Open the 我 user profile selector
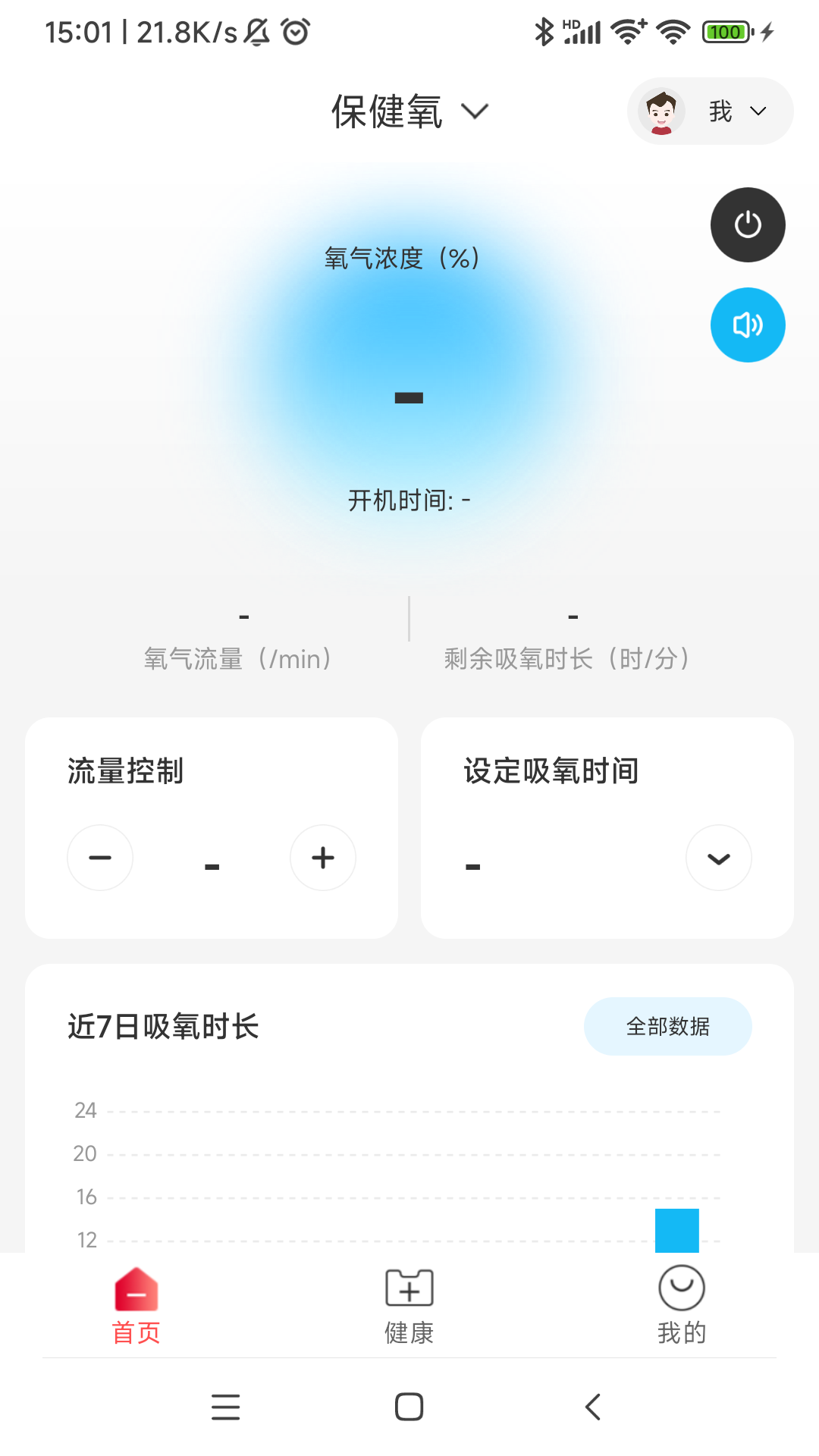The height and width of the screenshot is (1456, 819). pos(710,111)
